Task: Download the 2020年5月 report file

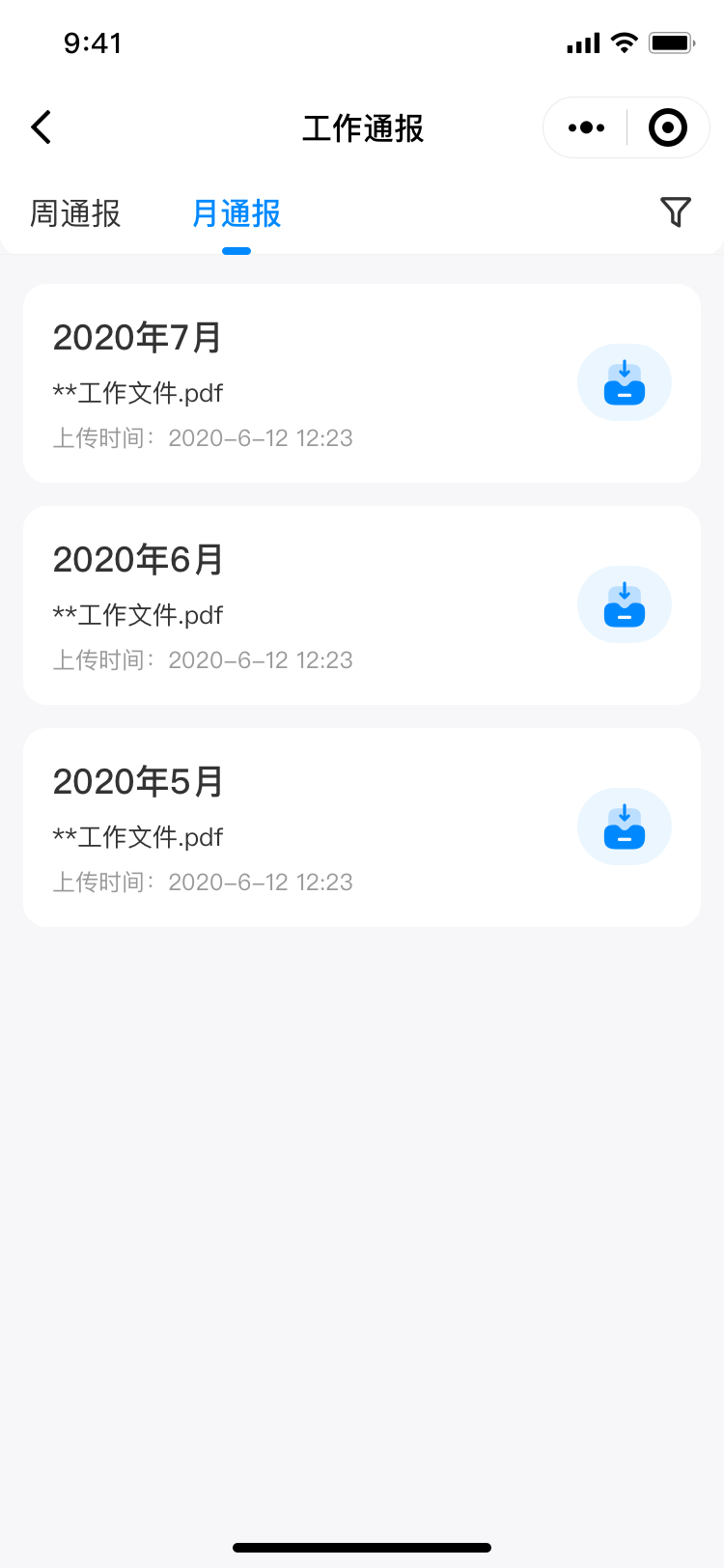Action: tap(625, 826)
